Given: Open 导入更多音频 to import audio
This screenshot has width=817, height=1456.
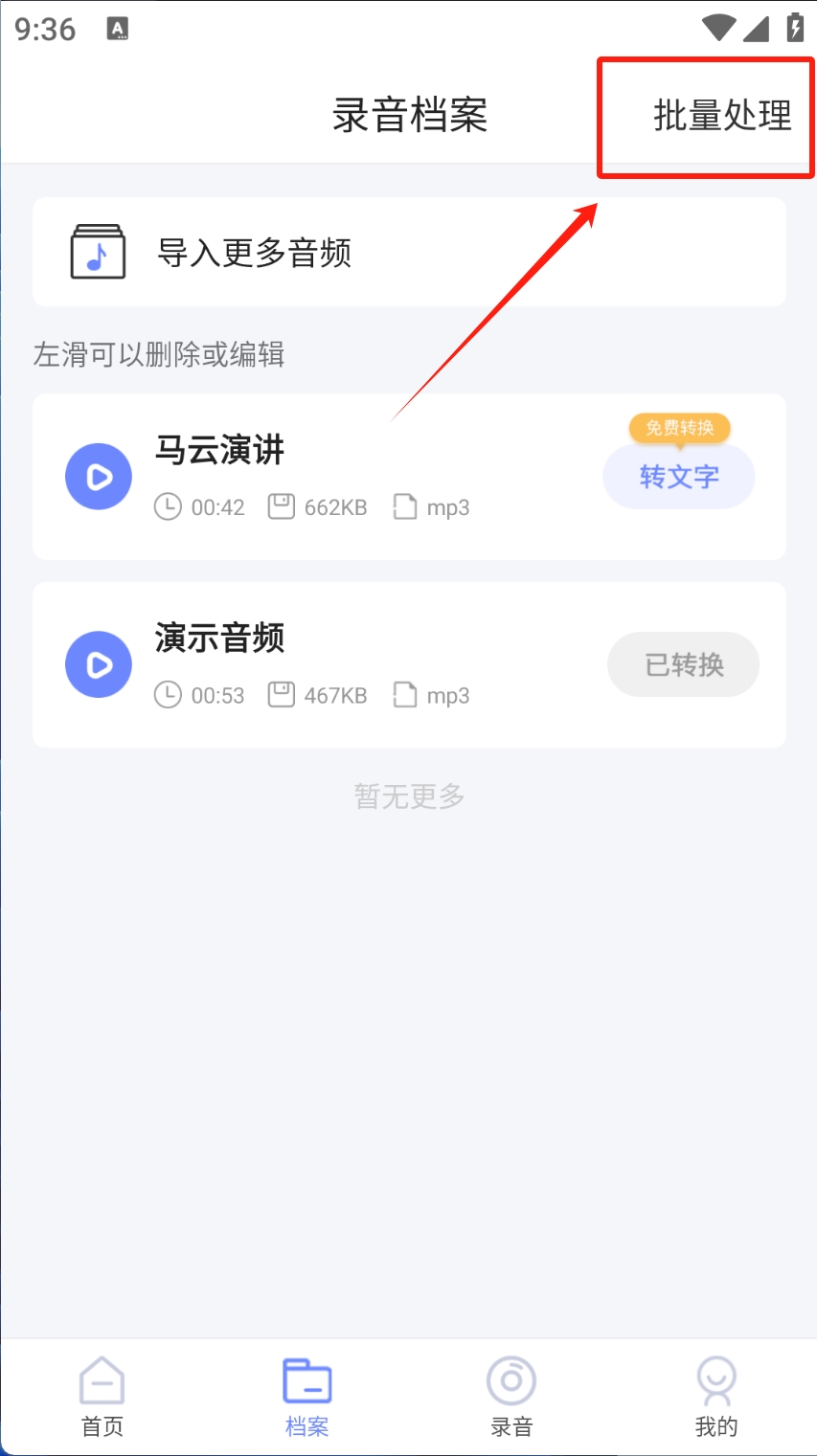Looking at the screenshot, I should (x=409, y=252).
